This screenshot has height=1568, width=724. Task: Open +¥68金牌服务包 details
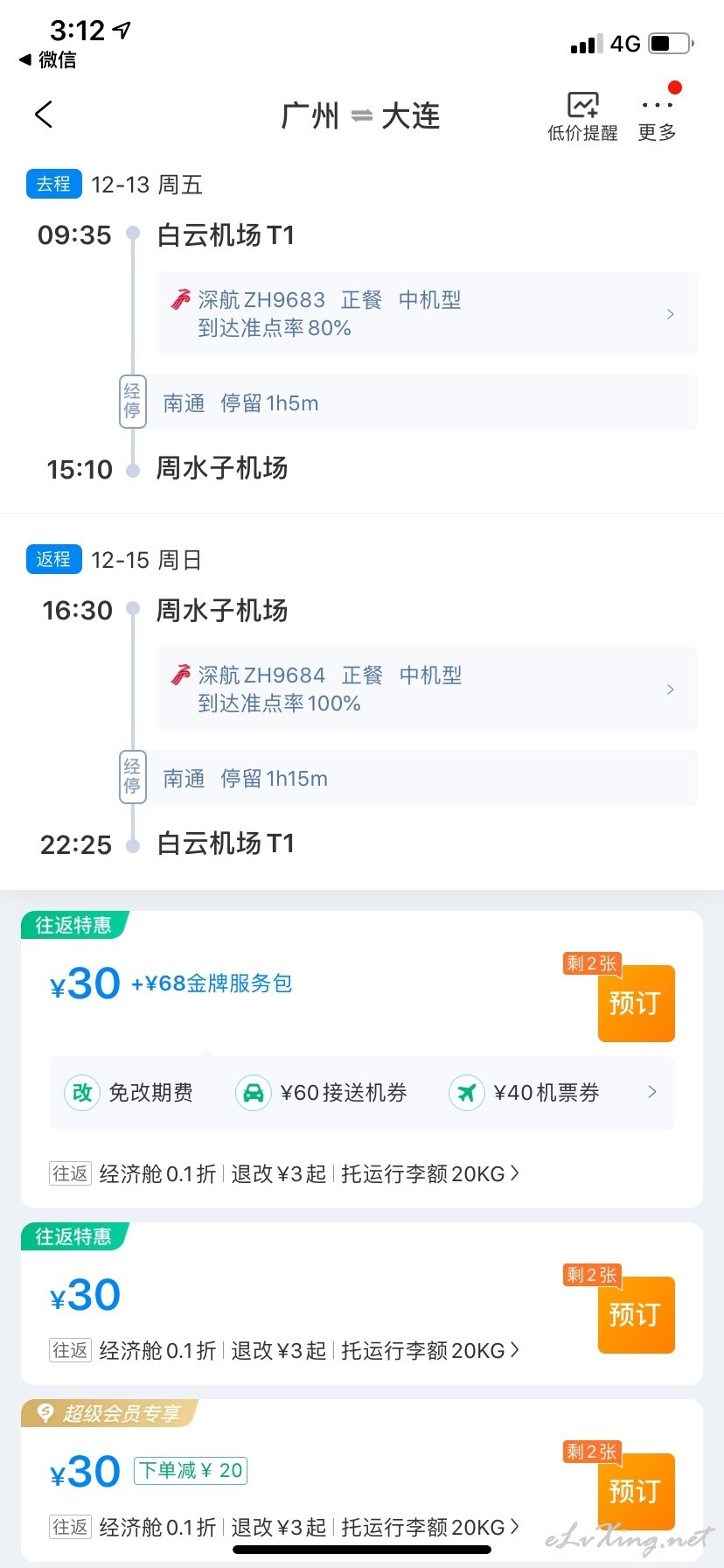[x=212, y=983]
